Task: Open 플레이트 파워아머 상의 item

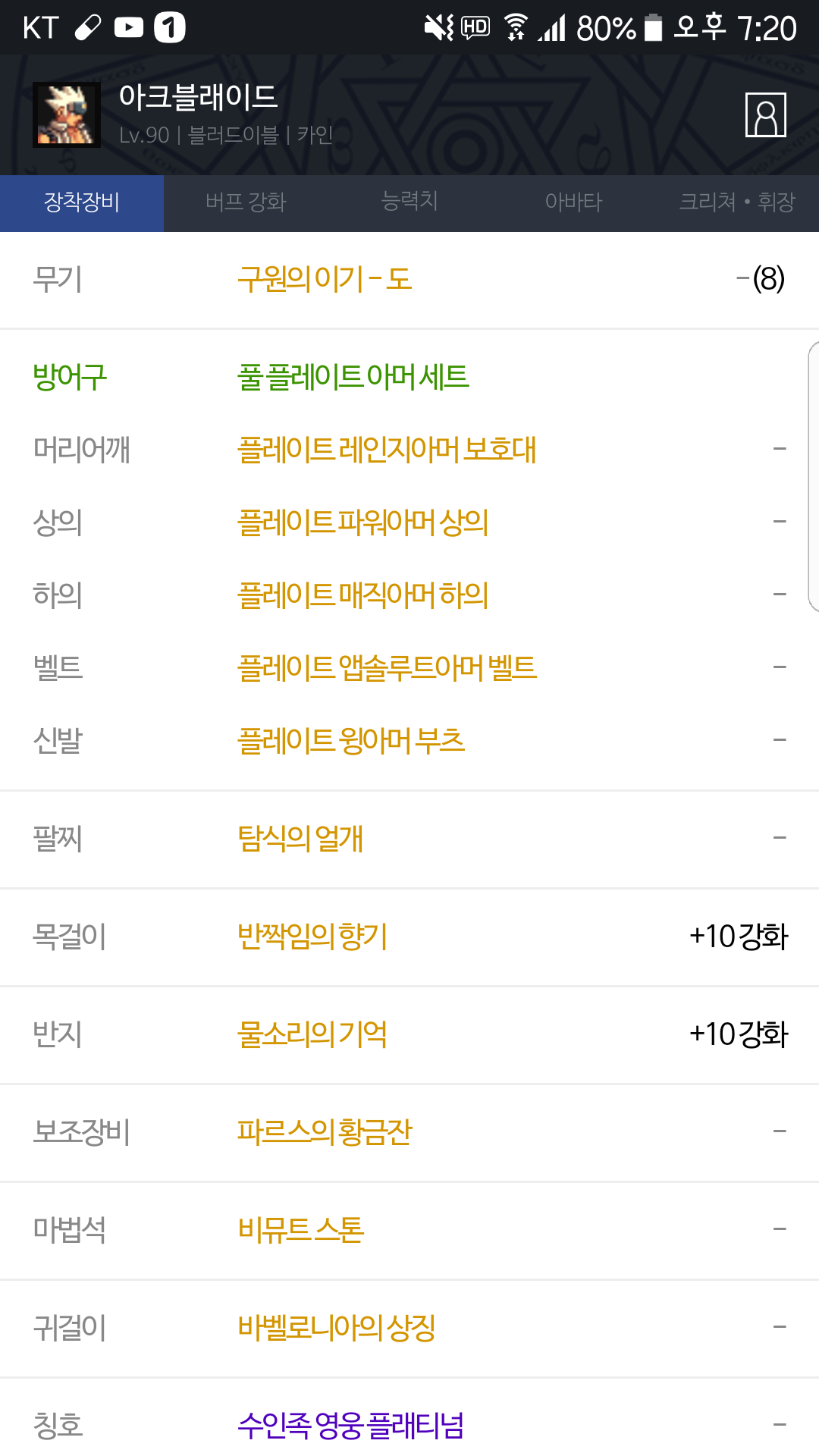Action: [x=362, y=522]
